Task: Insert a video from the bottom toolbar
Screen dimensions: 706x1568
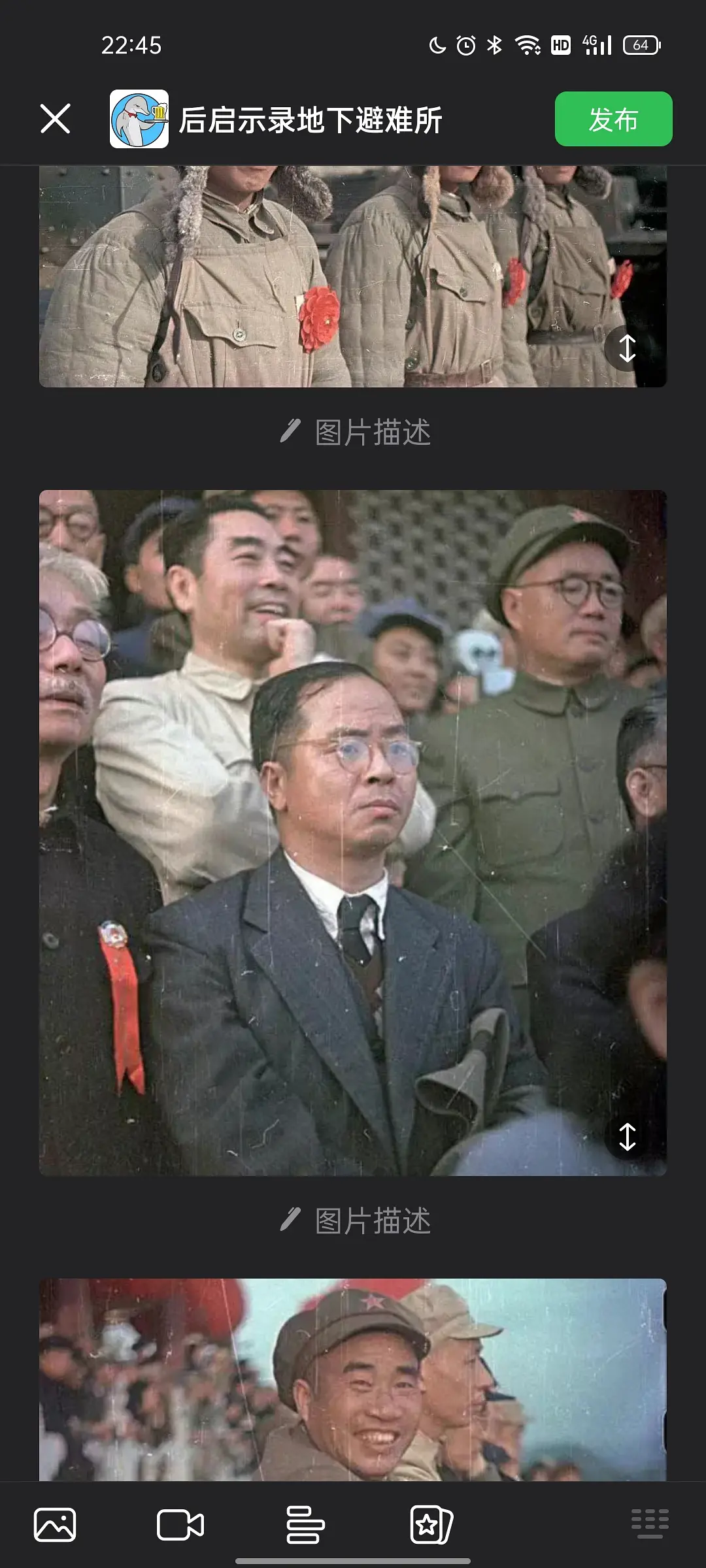Action: 180,1525
